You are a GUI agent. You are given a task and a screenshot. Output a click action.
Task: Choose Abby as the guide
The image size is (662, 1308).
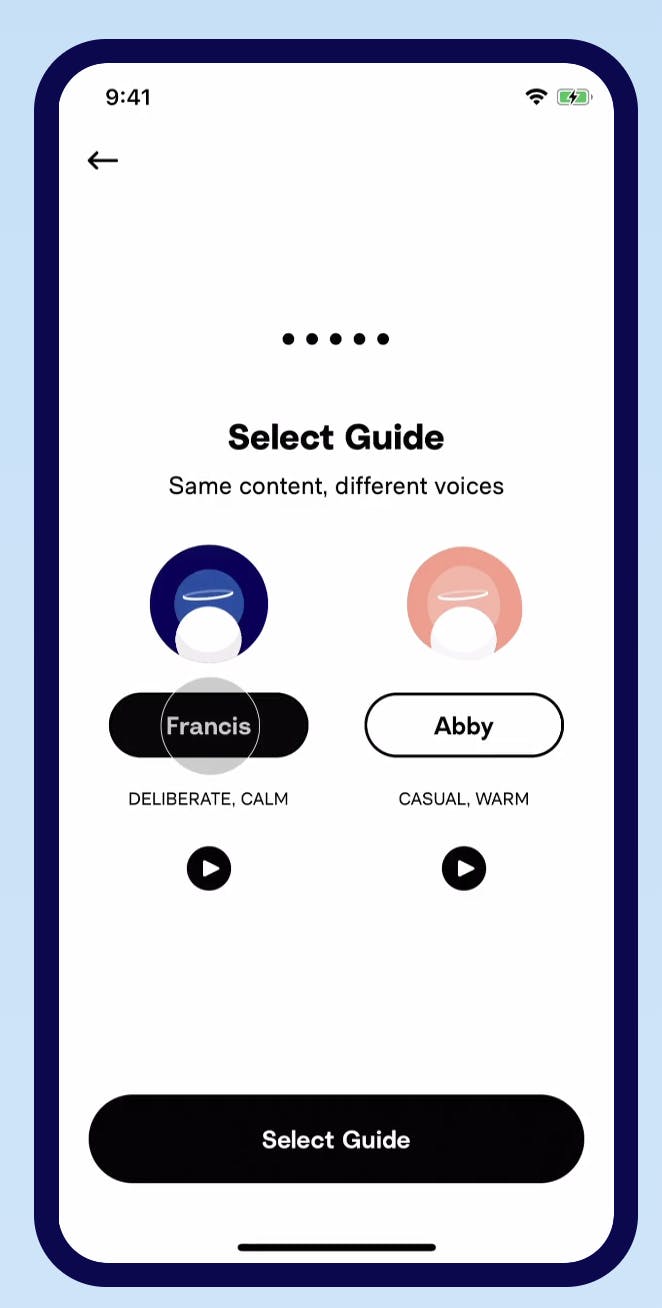tap(464, 726)
